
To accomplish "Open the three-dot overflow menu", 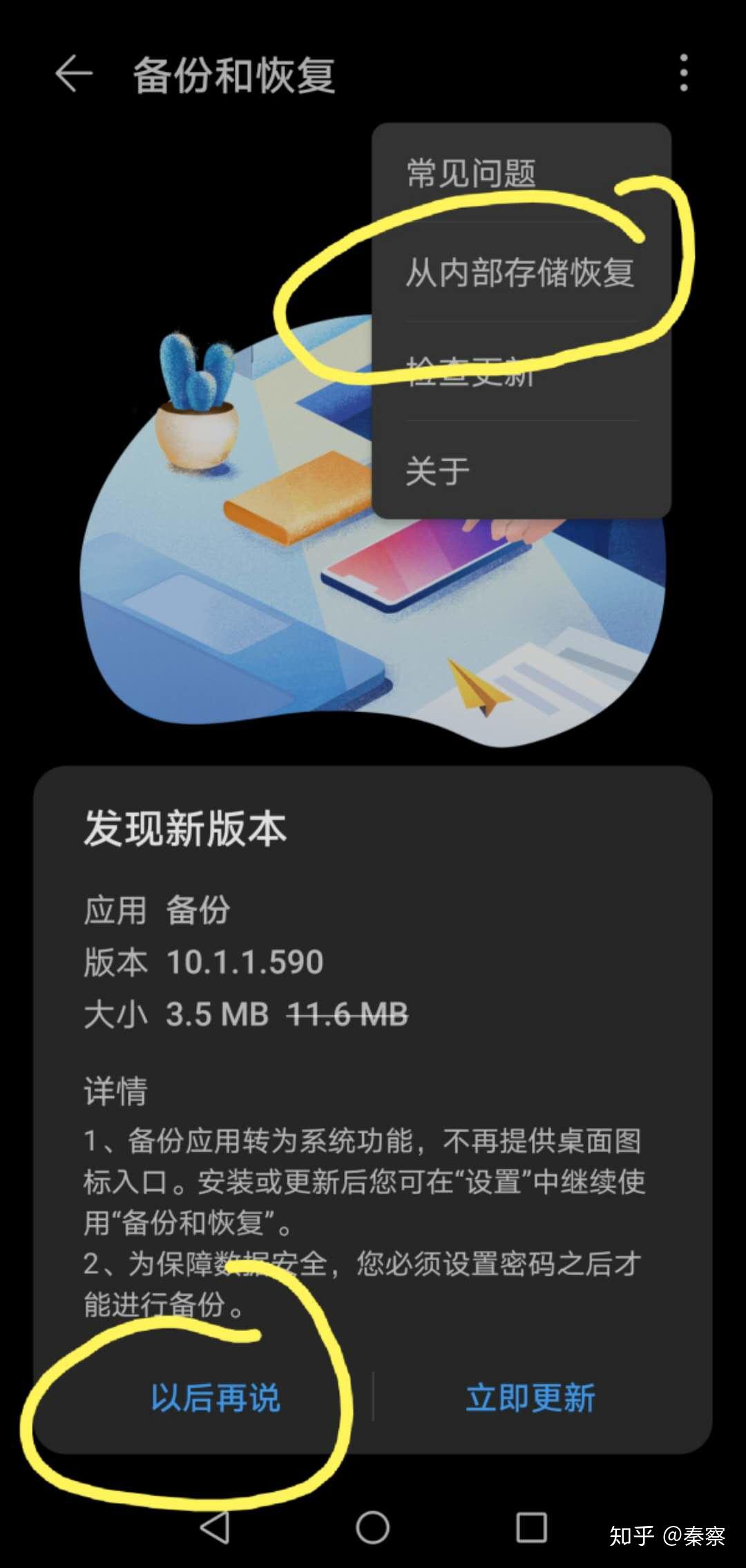I will 683,73.
